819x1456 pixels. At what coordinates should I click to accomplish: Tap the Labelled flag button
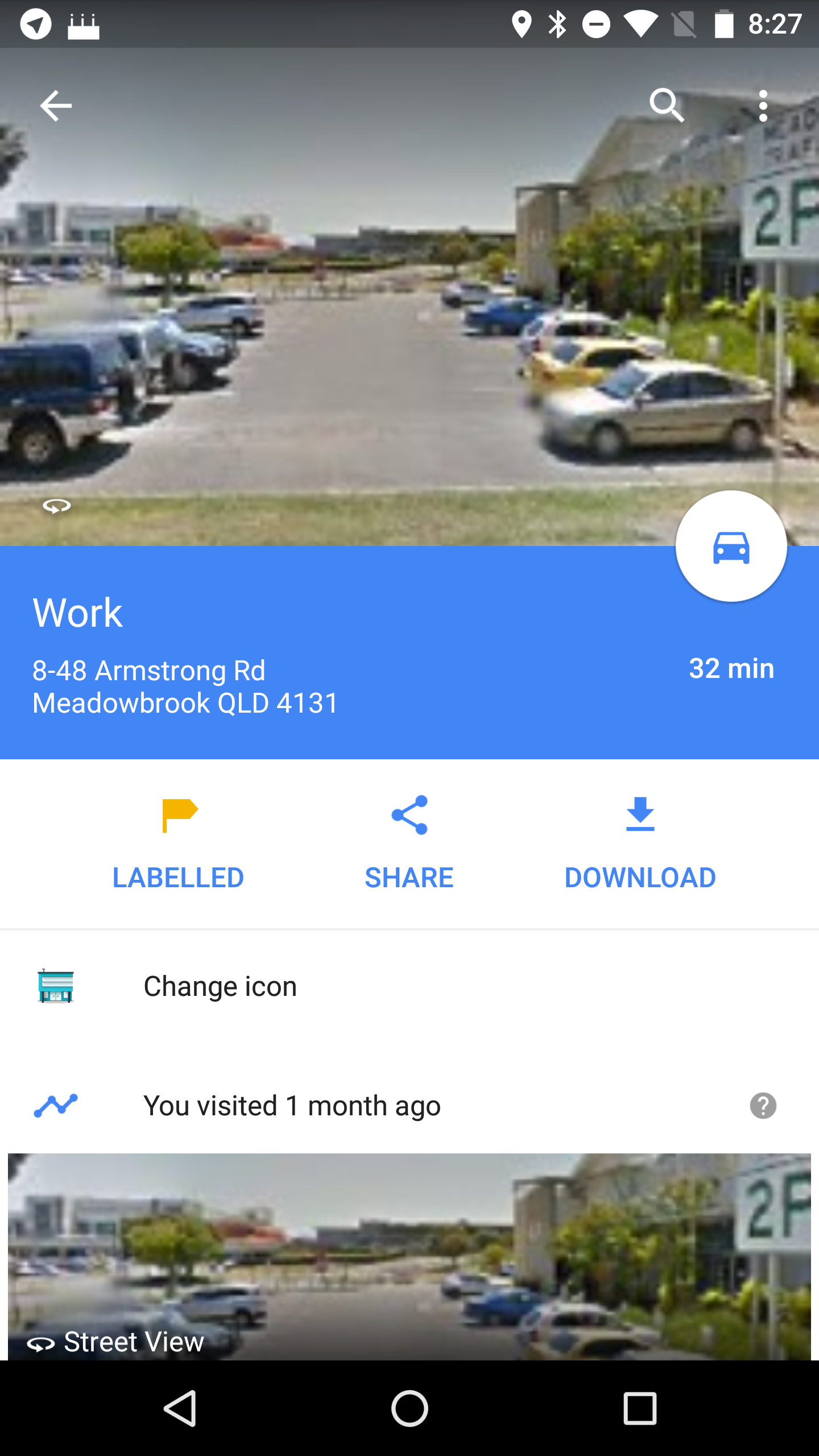pos(179,844)
